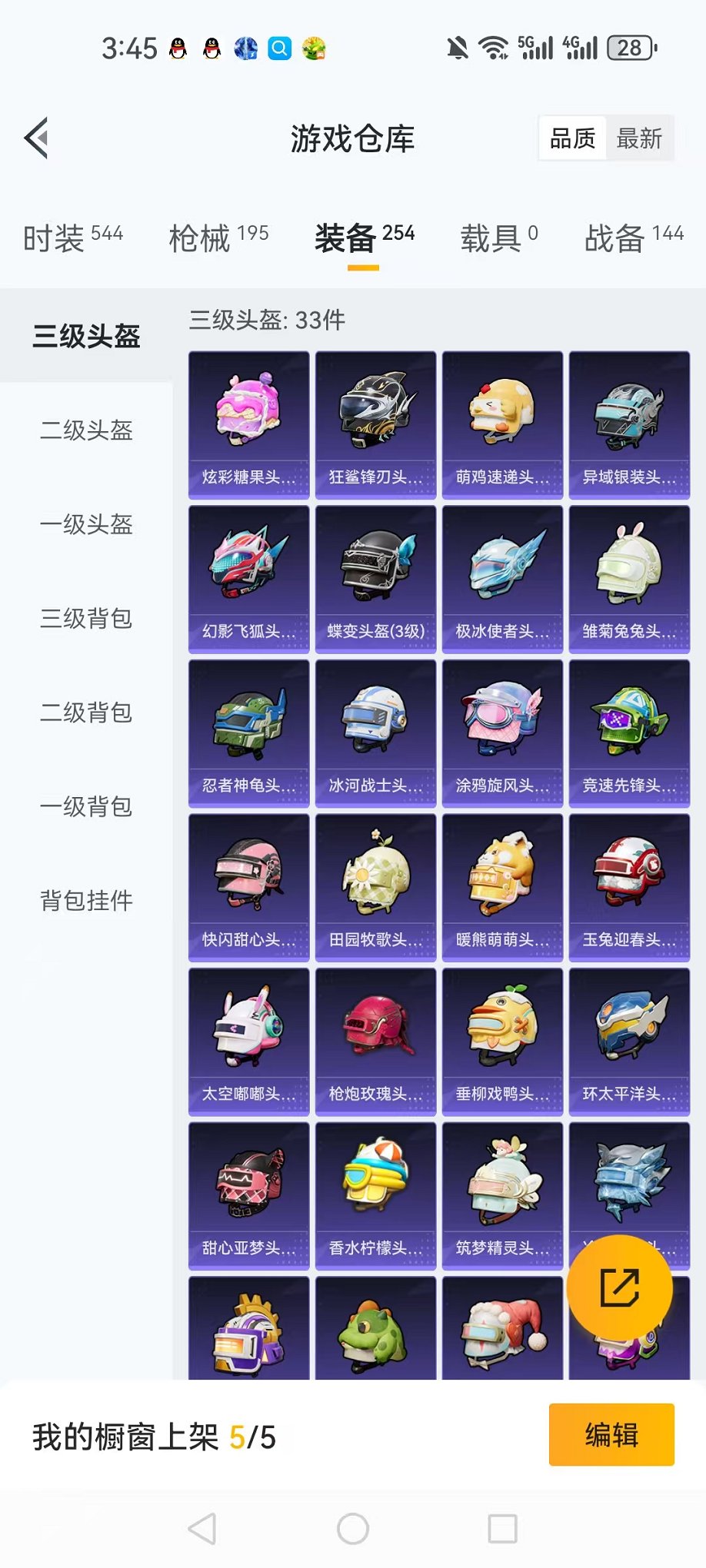Screen dimensions: 706x1568
Task: Open the 三级背包 section
Action: pos(85,619)
